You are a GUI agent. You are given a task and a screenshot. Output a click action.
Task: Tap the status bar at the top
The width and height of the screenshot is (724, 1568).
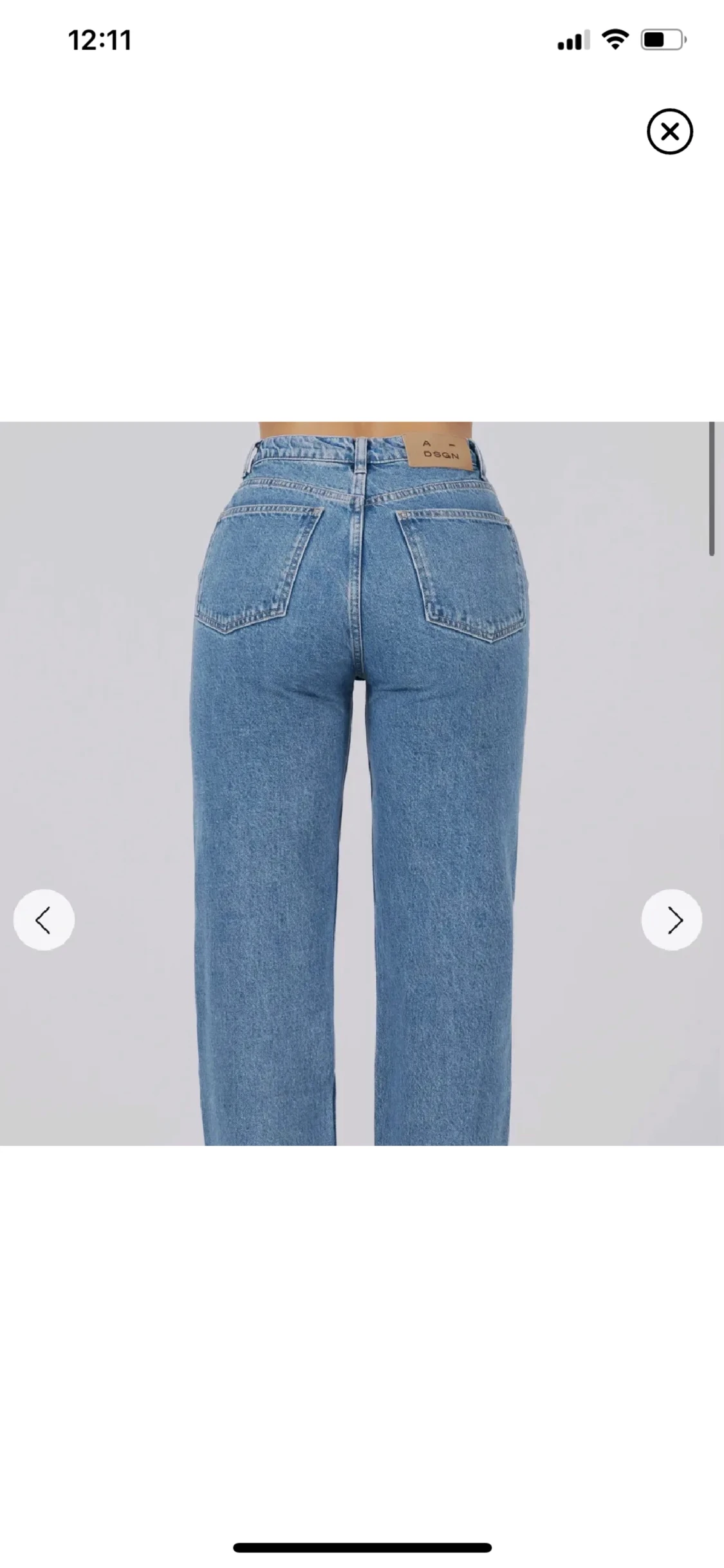pyautogui.click(x=362, y=40)
